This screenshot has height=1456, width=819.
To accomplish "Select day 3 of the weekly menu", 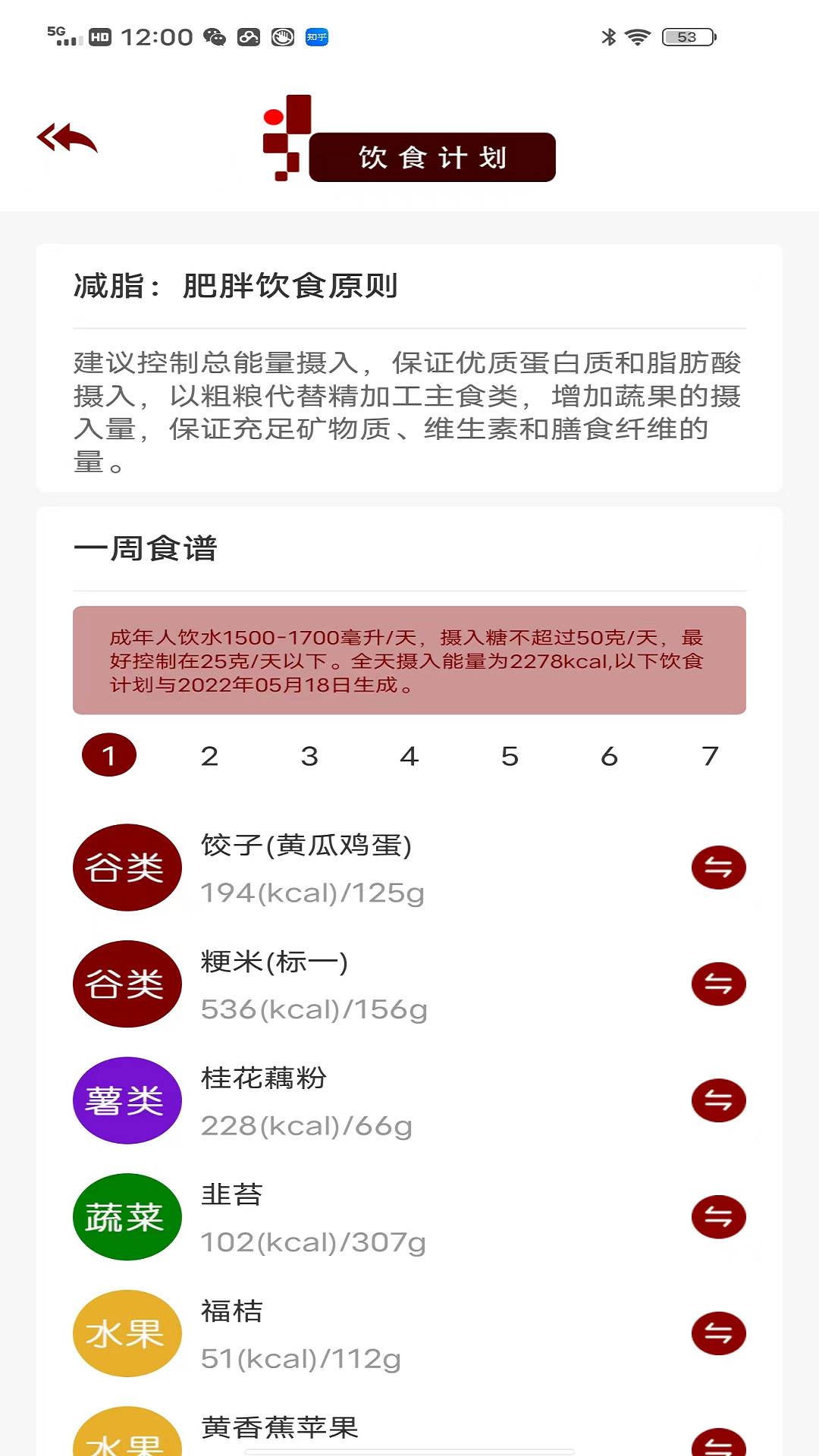I will [309, 756].
